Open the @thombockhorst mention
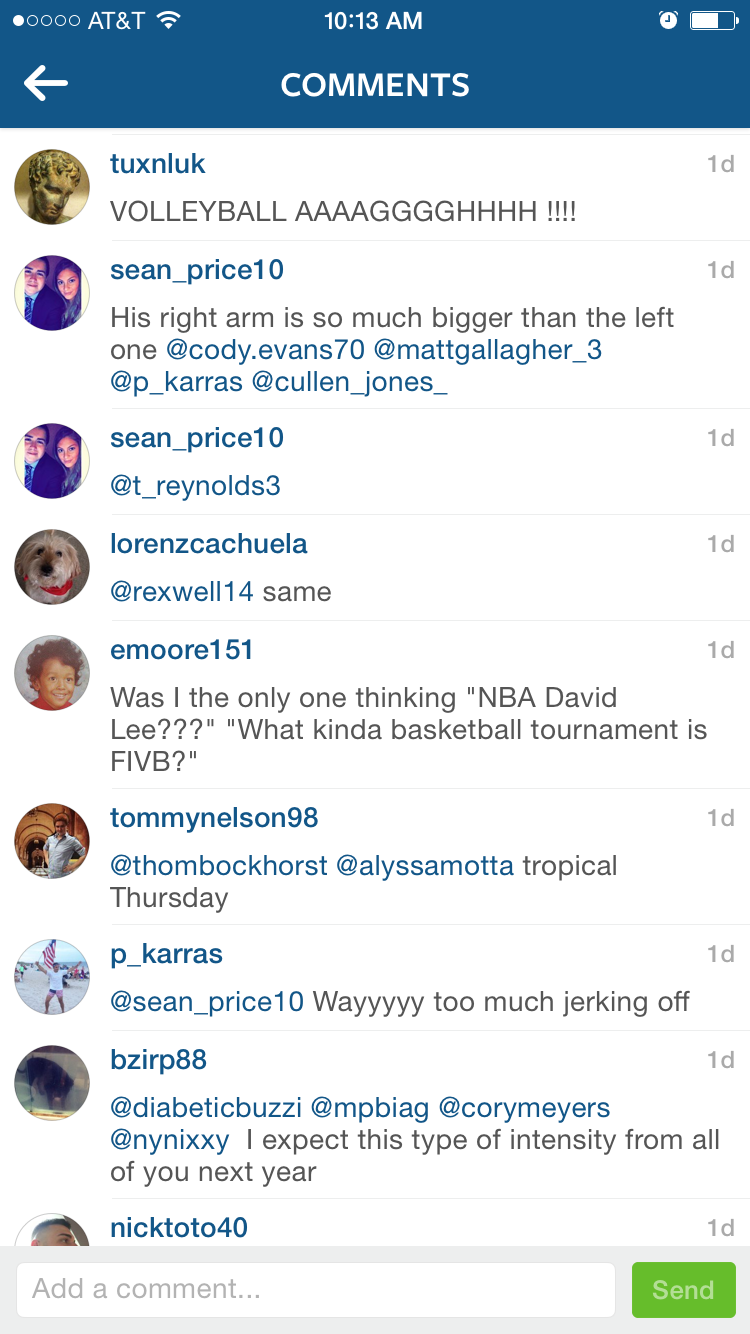Viewport: 750px width, 1334px height. [218, 866]
